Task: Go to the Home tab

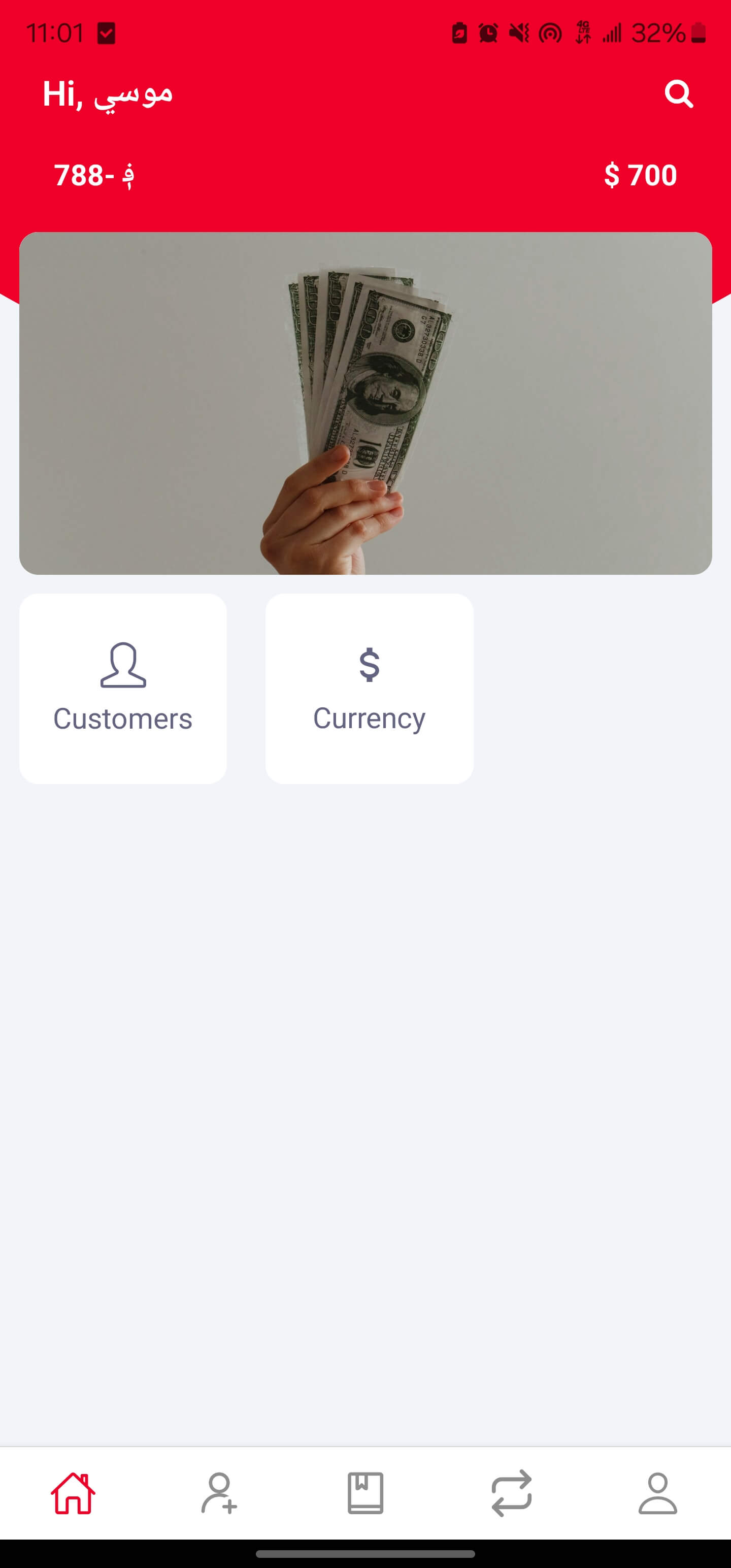Action: coord(73,1492)
